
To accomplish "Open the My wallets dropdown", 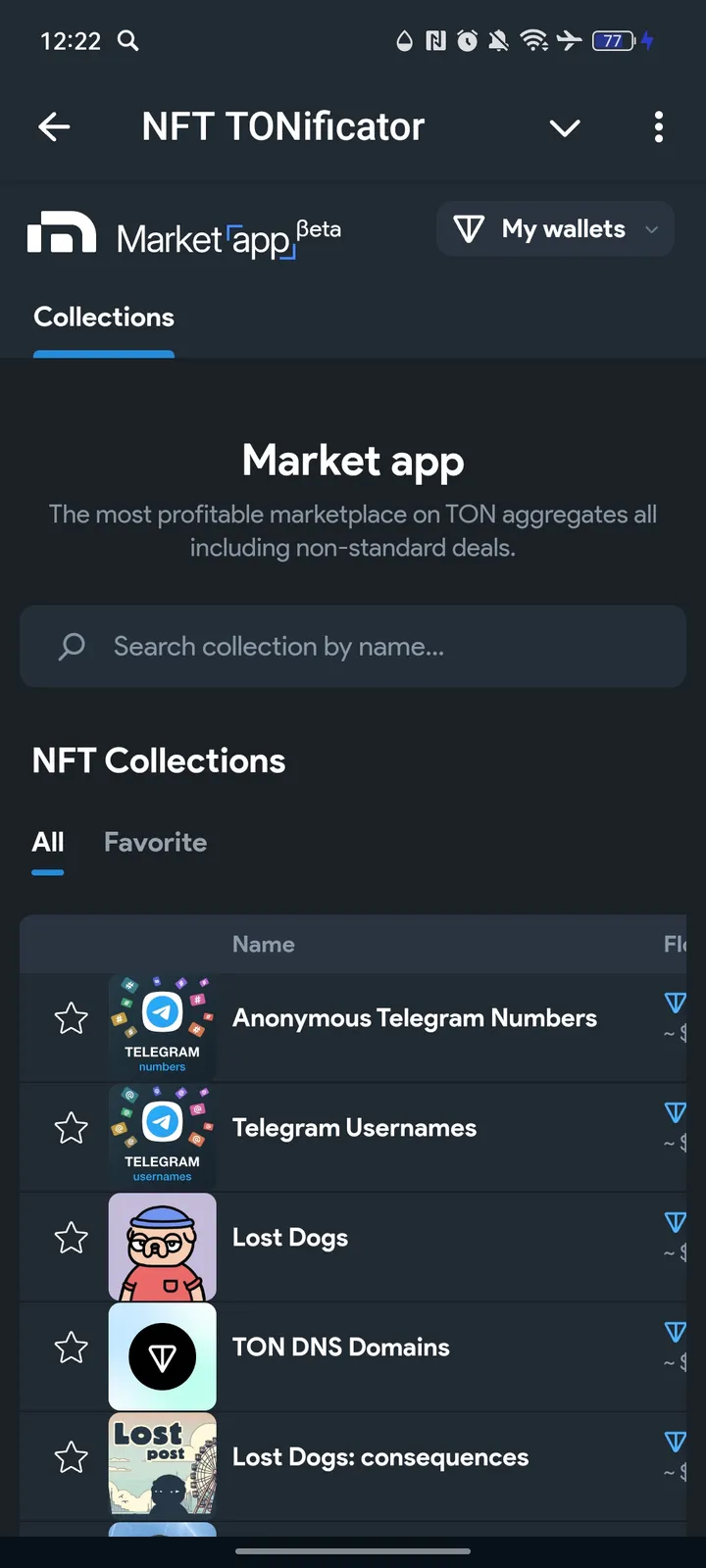I will point(555,228).
